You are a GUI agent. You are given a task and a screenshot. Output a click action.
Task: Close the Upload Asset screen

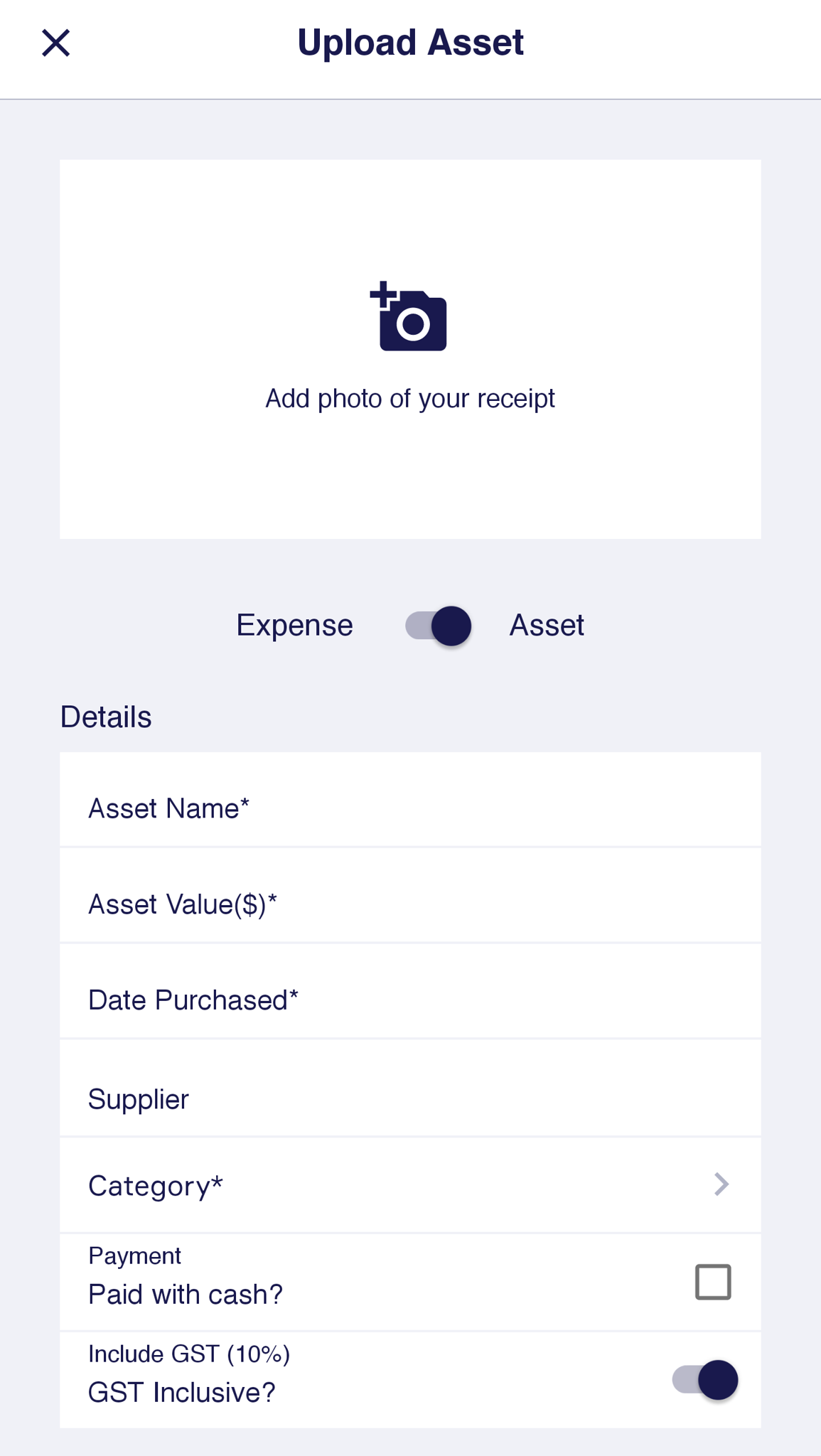coord(55,43)
